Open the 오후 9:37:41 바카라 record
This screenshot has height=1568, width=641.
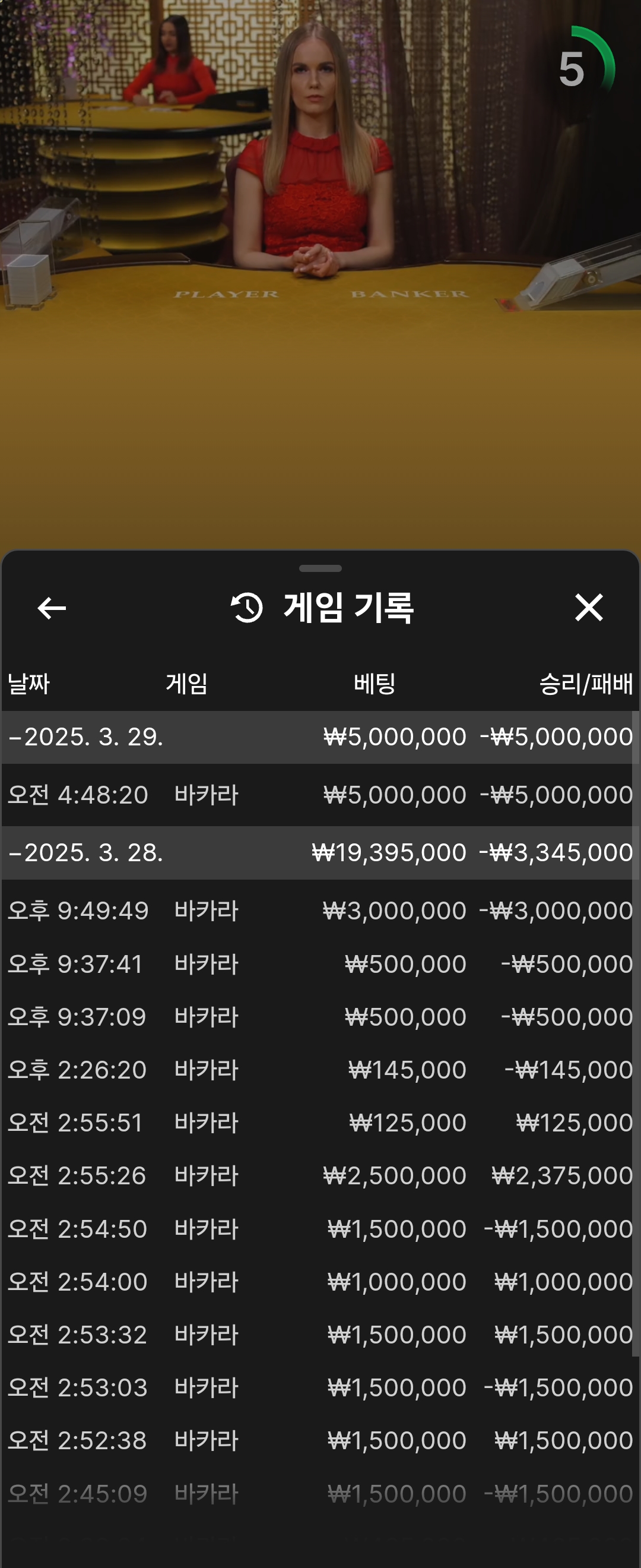[x=320, y=964]
